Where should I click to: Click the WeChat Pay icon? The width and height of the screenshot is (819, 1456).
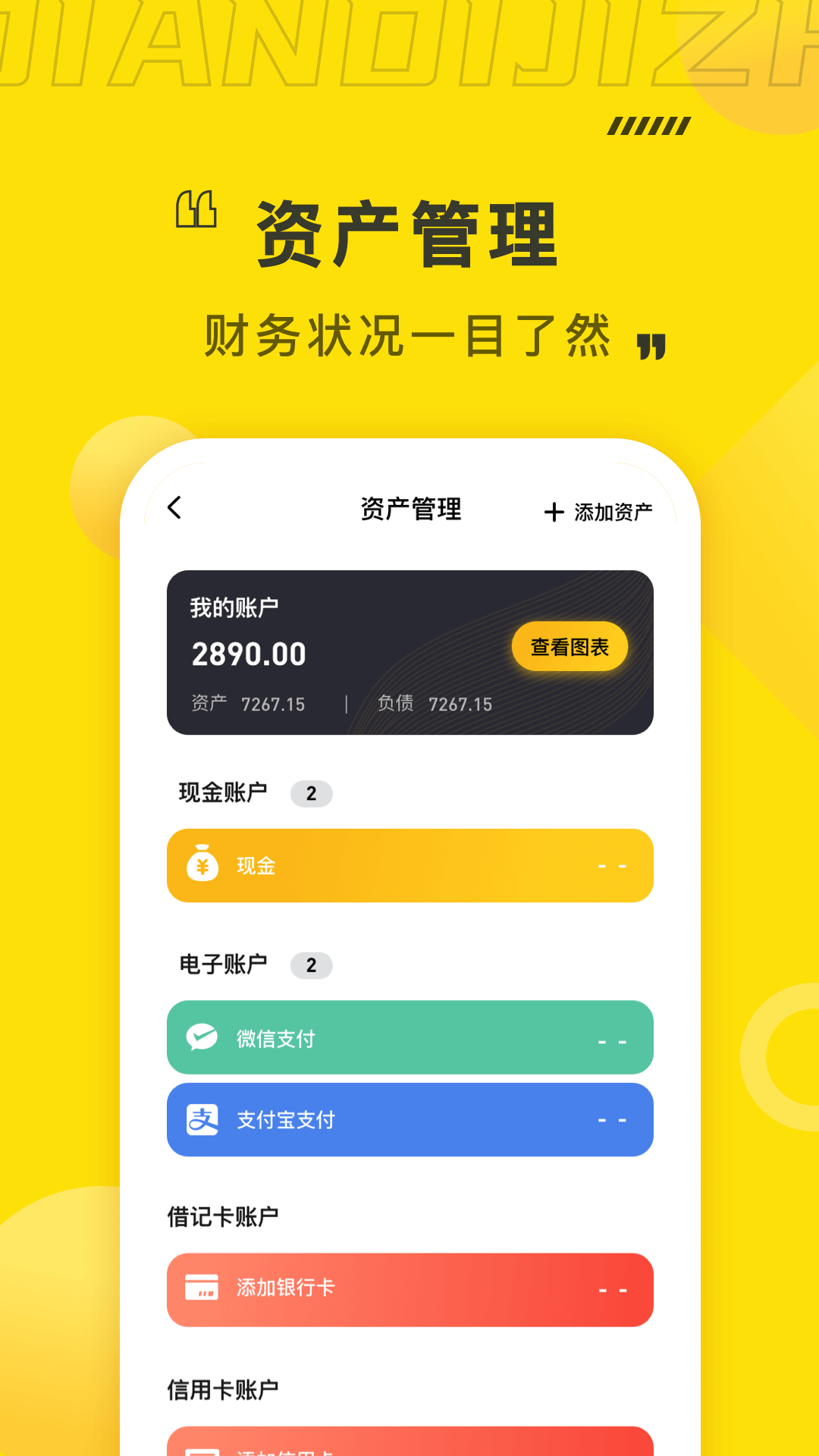click(x=202, y=1038)
